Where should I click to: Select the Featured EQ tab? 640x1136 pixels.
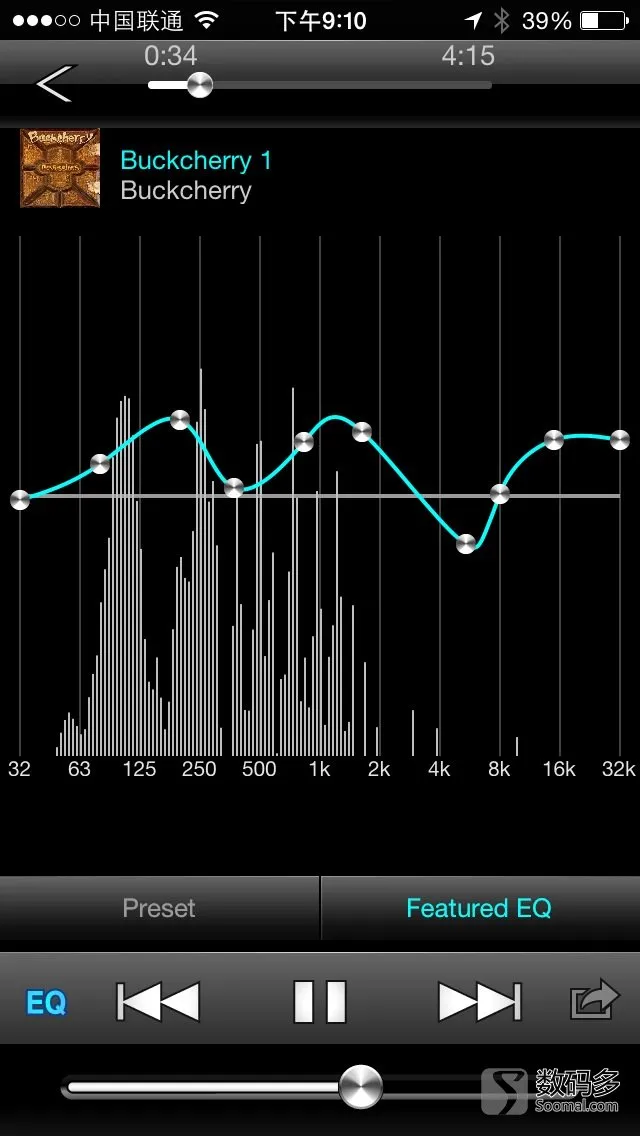click(479, 908)
